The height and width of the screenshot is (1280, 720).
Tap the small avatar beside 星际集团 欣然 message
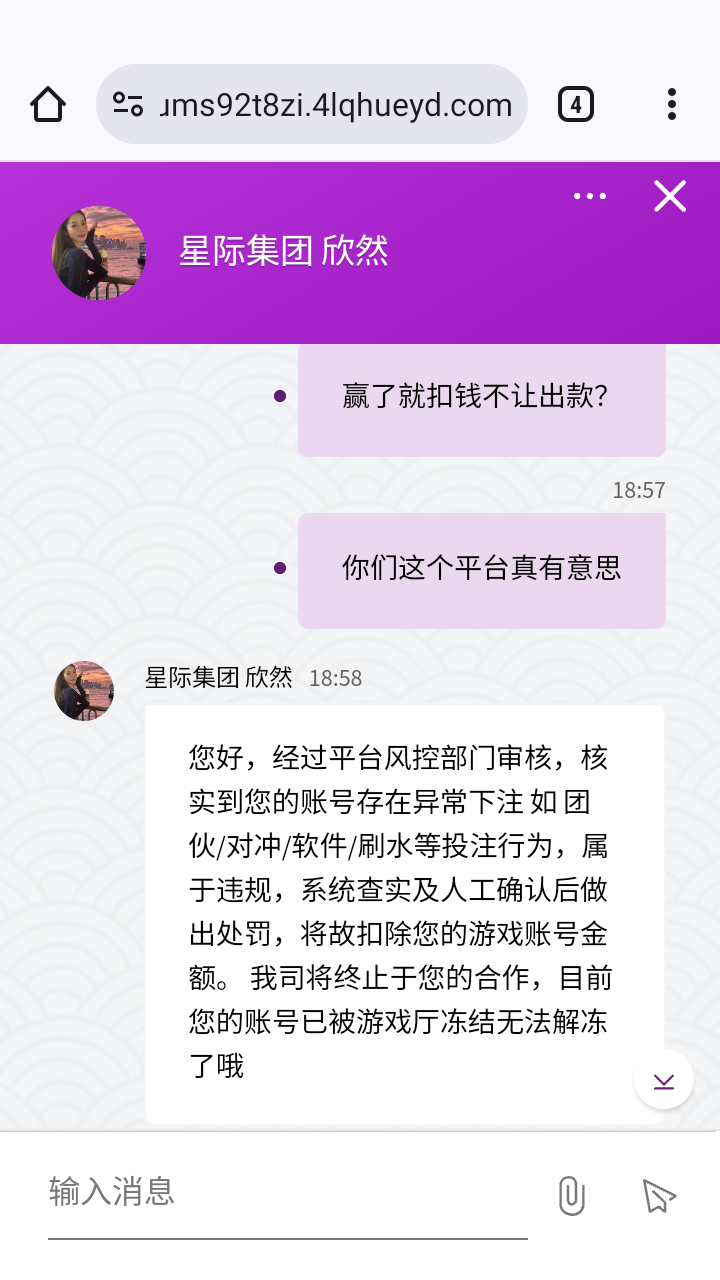click(83, 690)
